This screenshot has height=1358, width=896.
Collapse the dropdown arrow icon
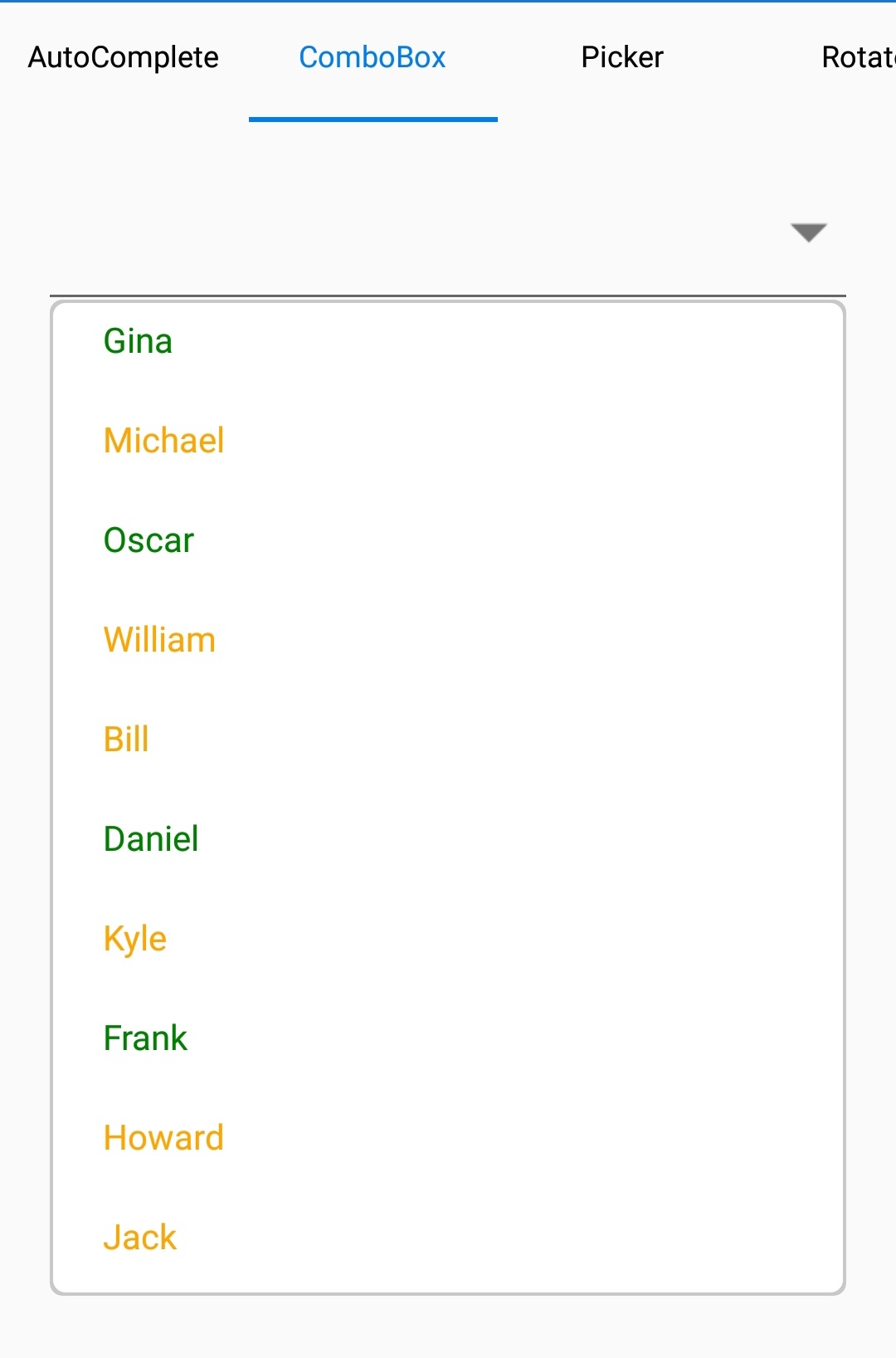[806, 232]
